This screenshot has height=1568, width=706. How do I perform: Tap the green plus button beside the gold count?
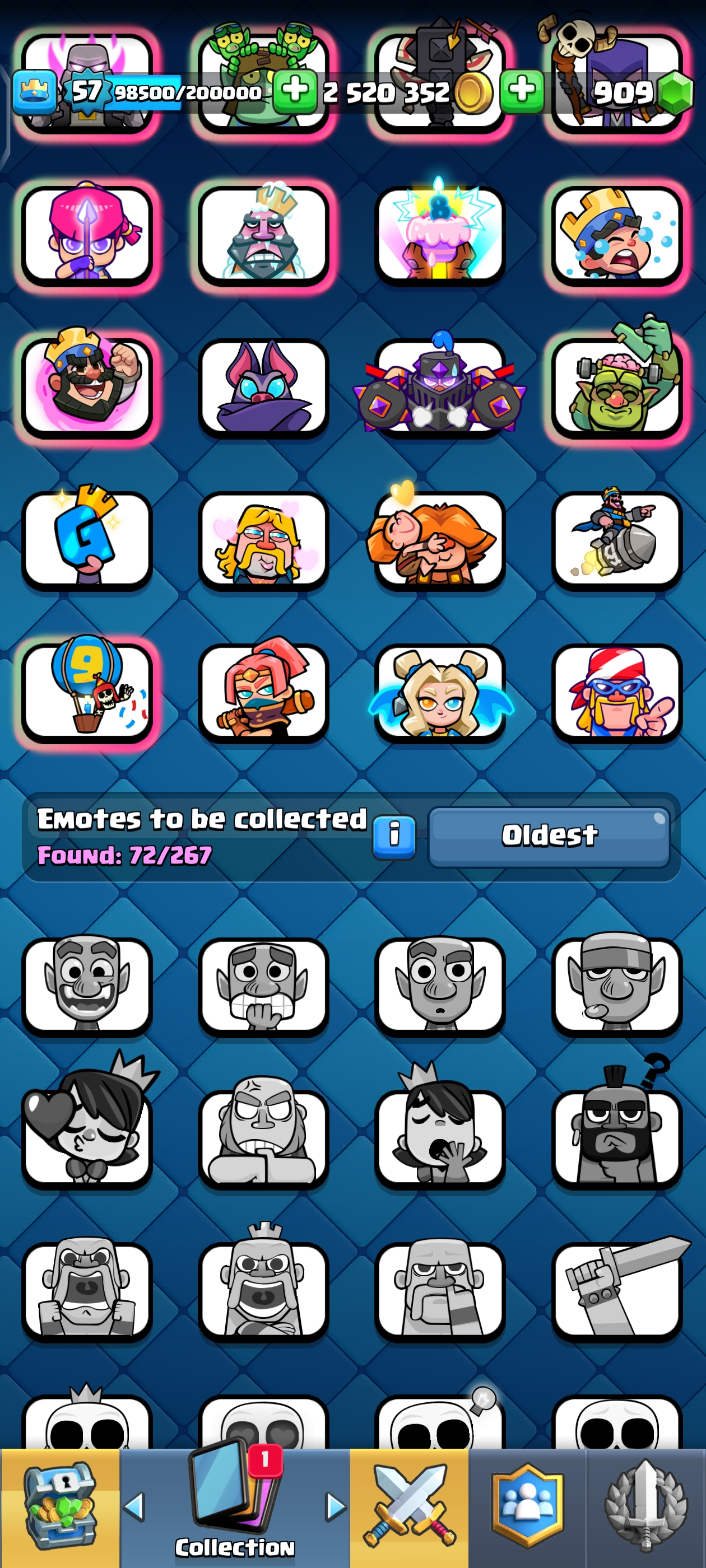pos(522,91)
